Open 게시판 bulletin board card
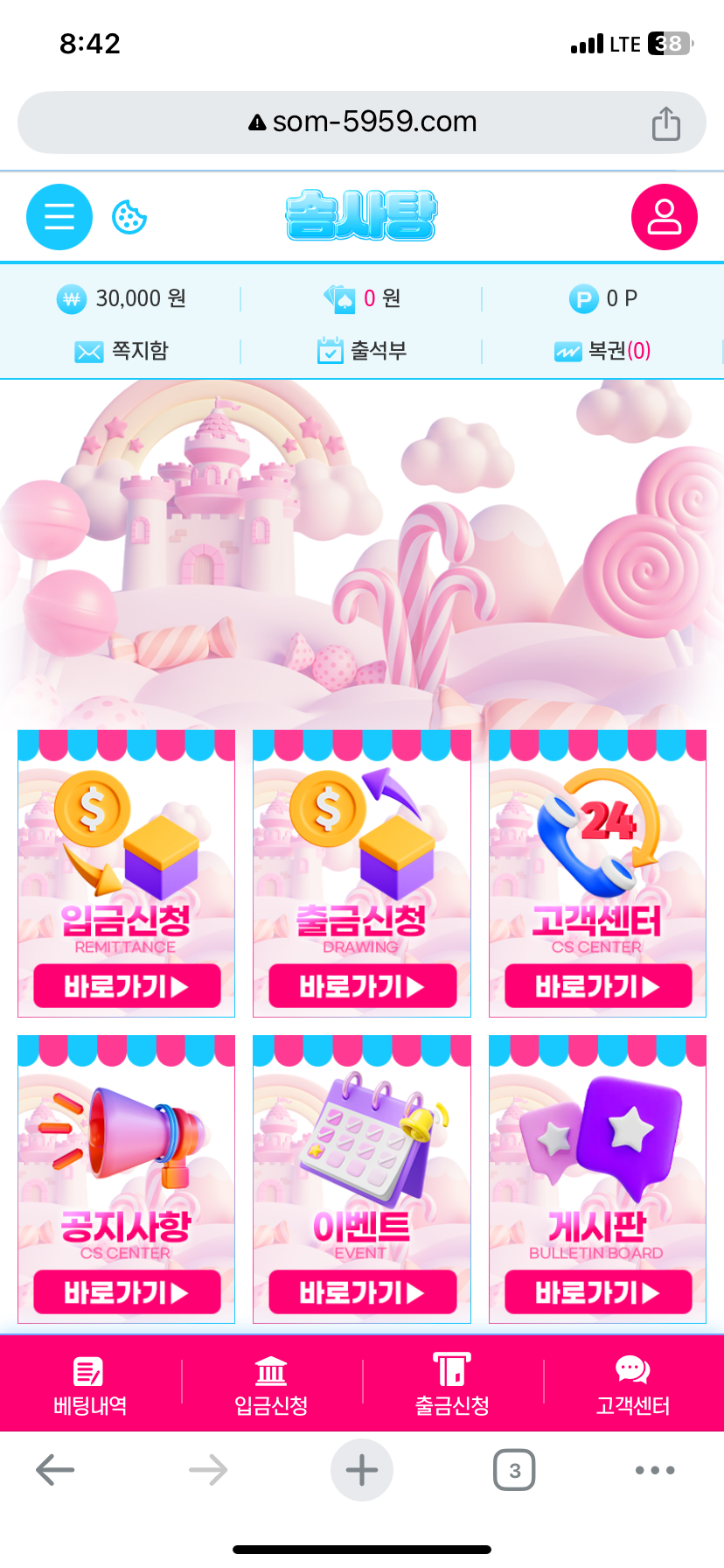Image resolution: width=724 pixels, height=1568 pixels. tap(598, 1291)
